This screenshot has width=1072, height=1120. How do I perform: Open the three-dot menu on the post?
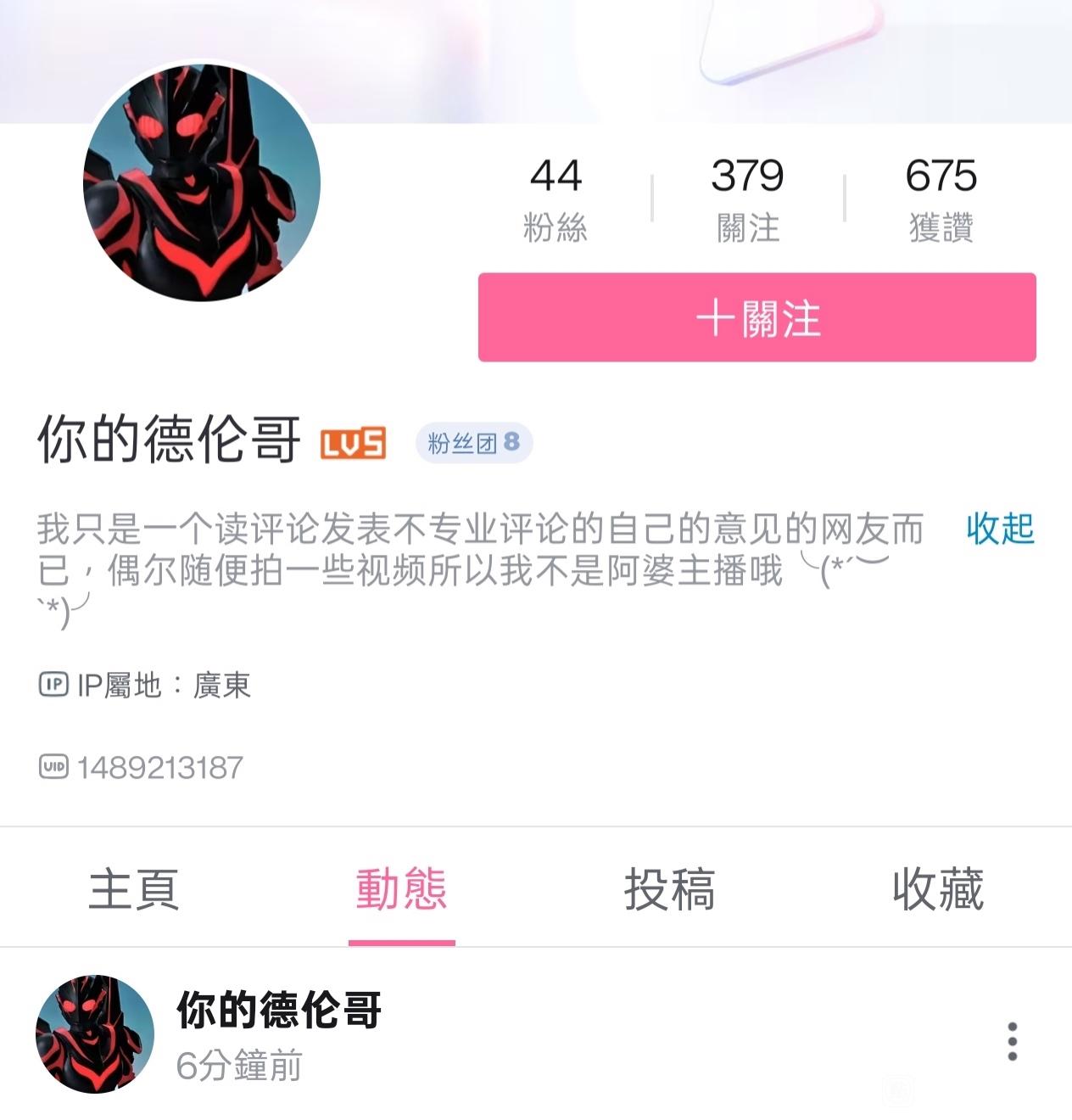pyautogui.click(x=1011, y=1041)
